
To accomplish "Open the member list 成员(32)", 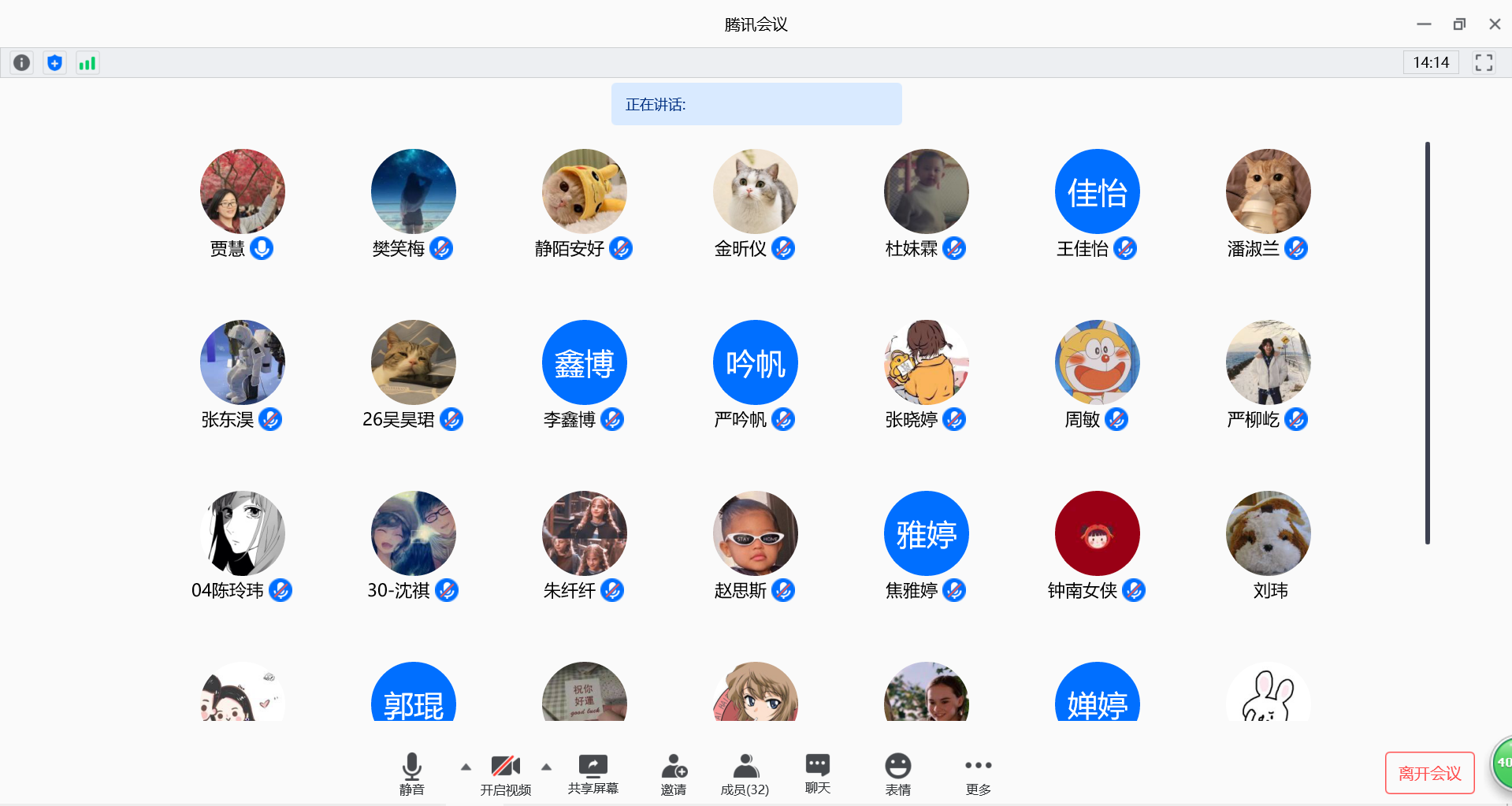I will coord(745,773).
